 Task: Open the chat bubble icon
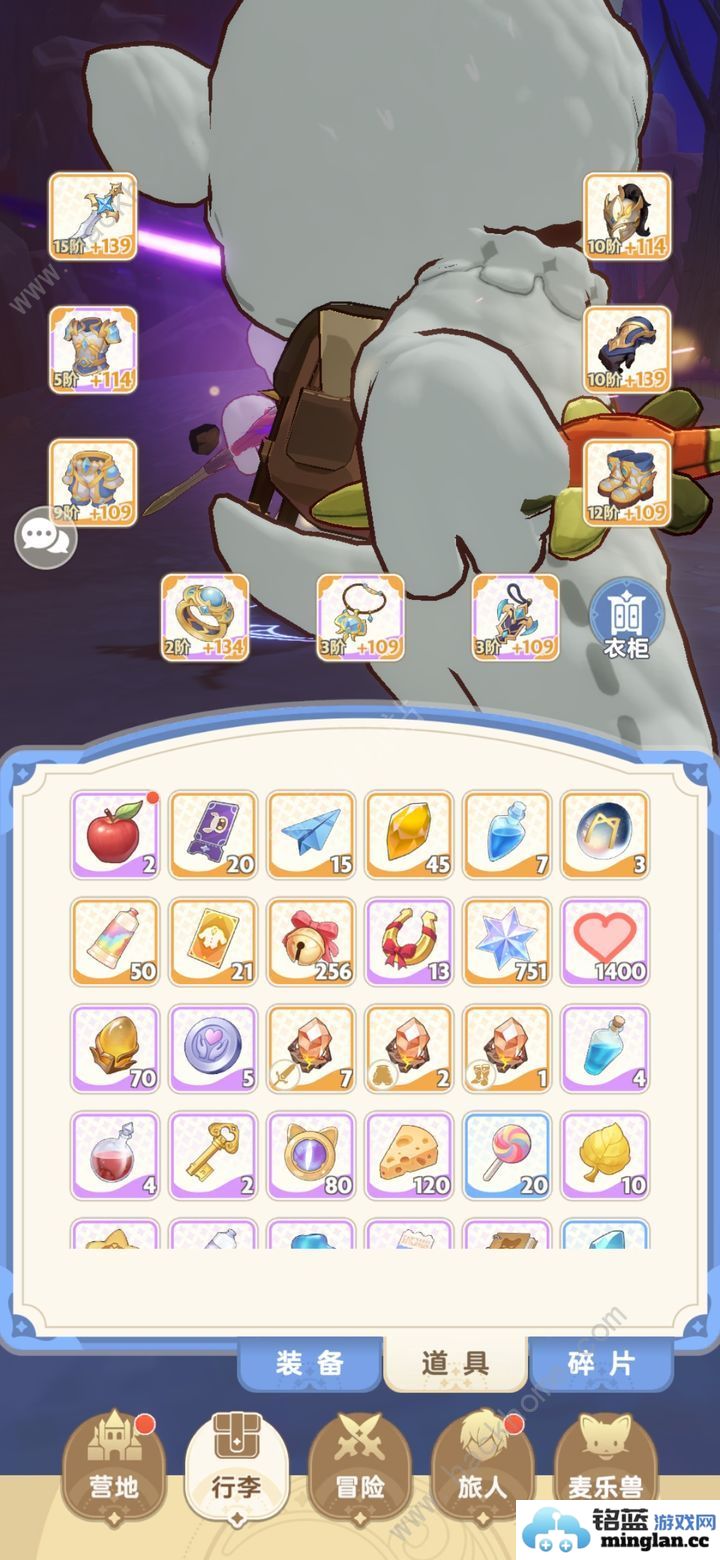pos(46,537)
